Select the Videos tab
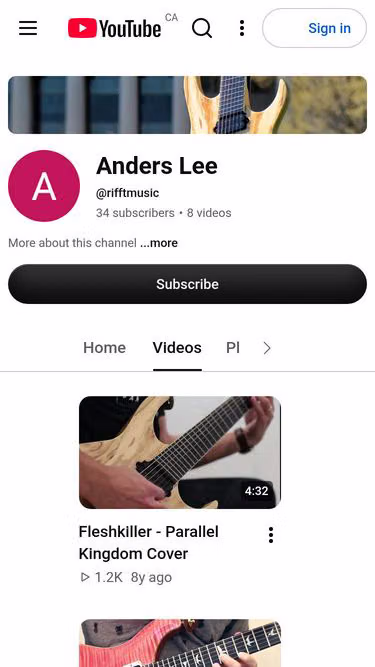Viewport: 375px width, 667px height. (x=177, y=348)
